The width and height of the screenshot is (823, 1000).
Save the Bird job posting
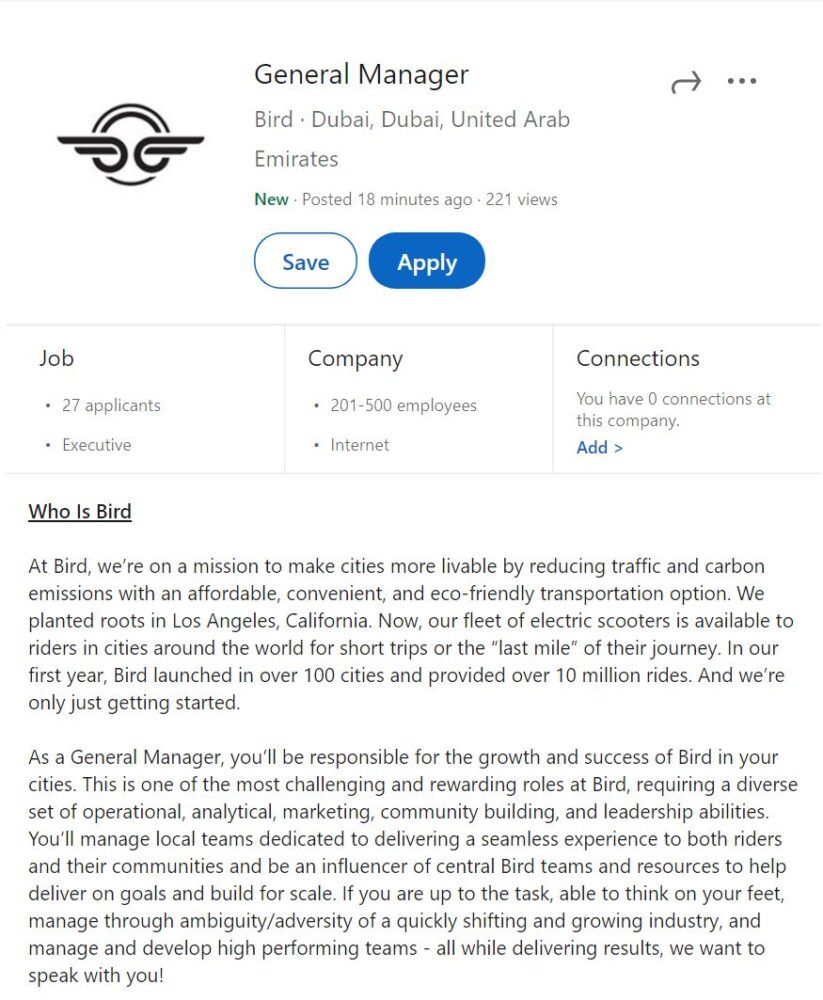[x=305, y=262]
